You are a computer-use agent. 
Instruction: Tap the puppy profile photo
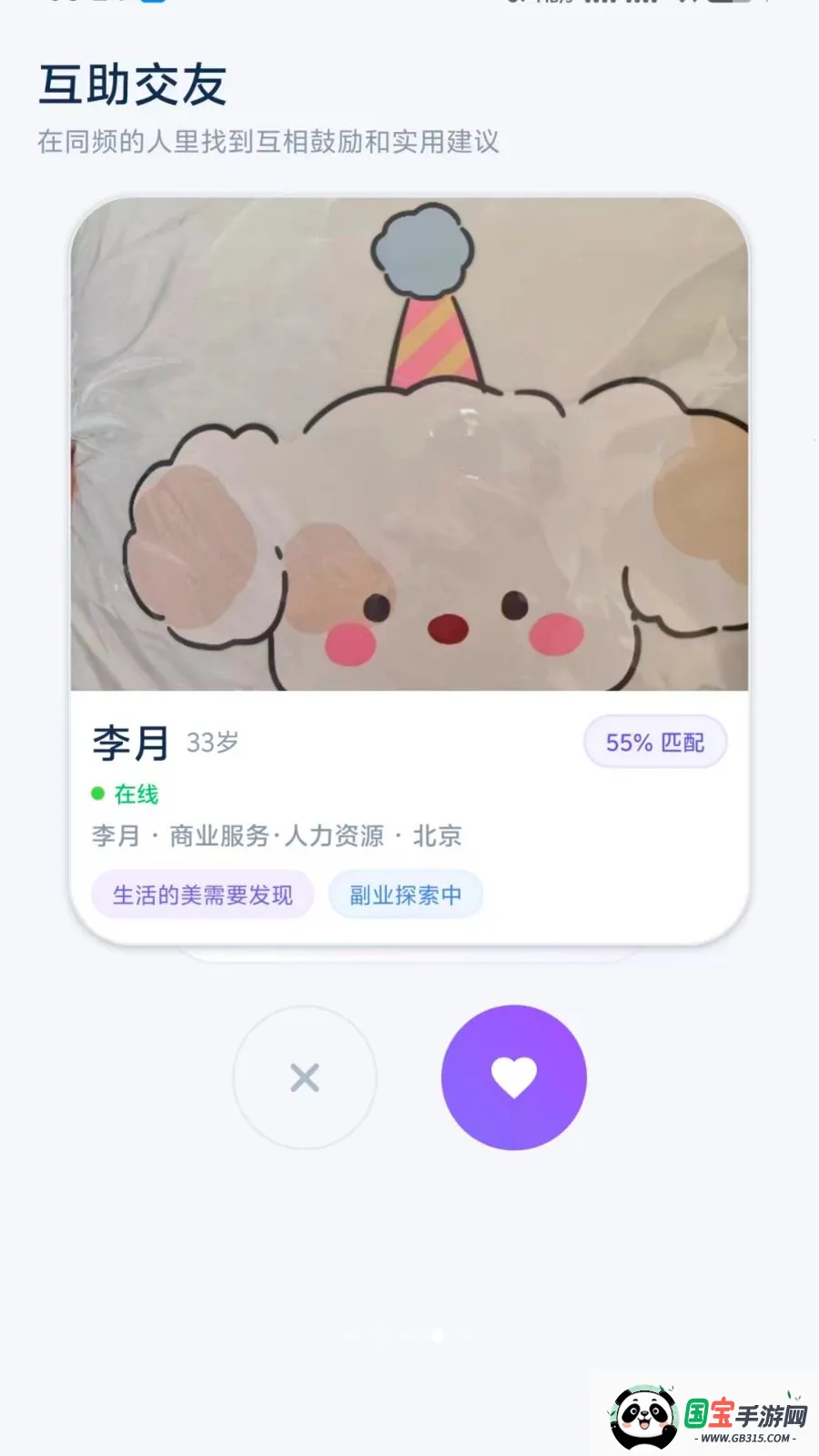coord(409,446)
